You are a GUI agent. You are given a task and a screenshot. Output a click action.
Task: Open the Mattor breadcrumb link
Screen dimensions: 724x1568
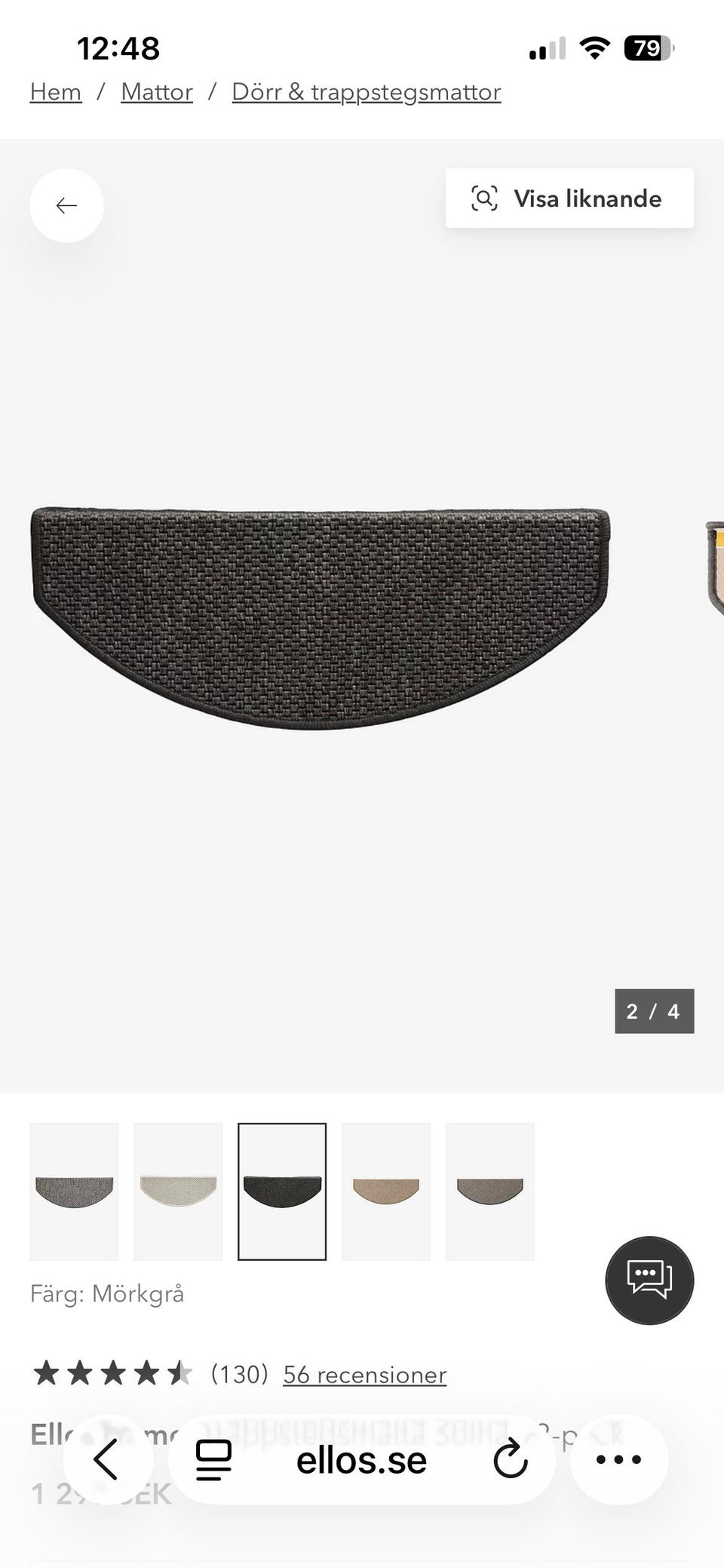tap(157, 92)
